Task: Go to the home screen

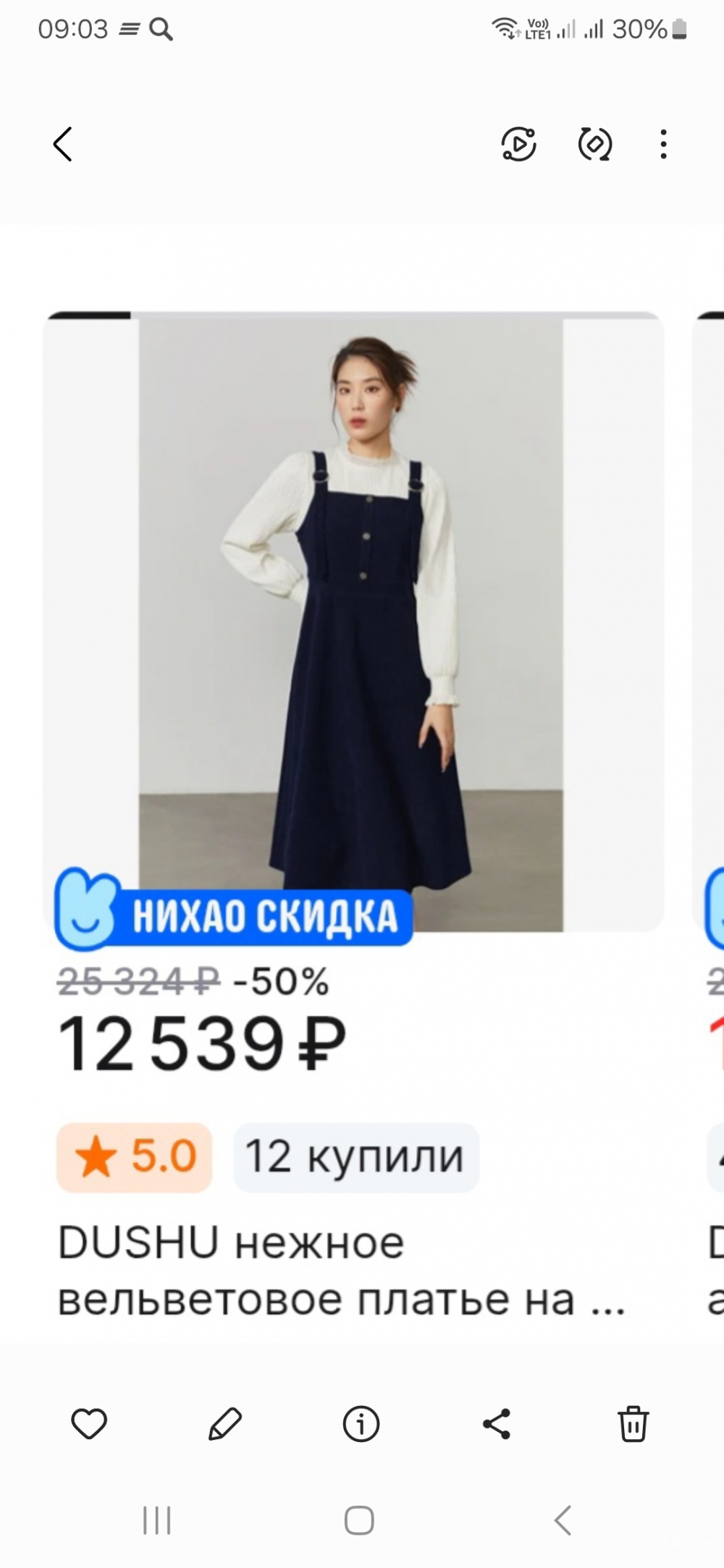Action: pos(359,1520)
